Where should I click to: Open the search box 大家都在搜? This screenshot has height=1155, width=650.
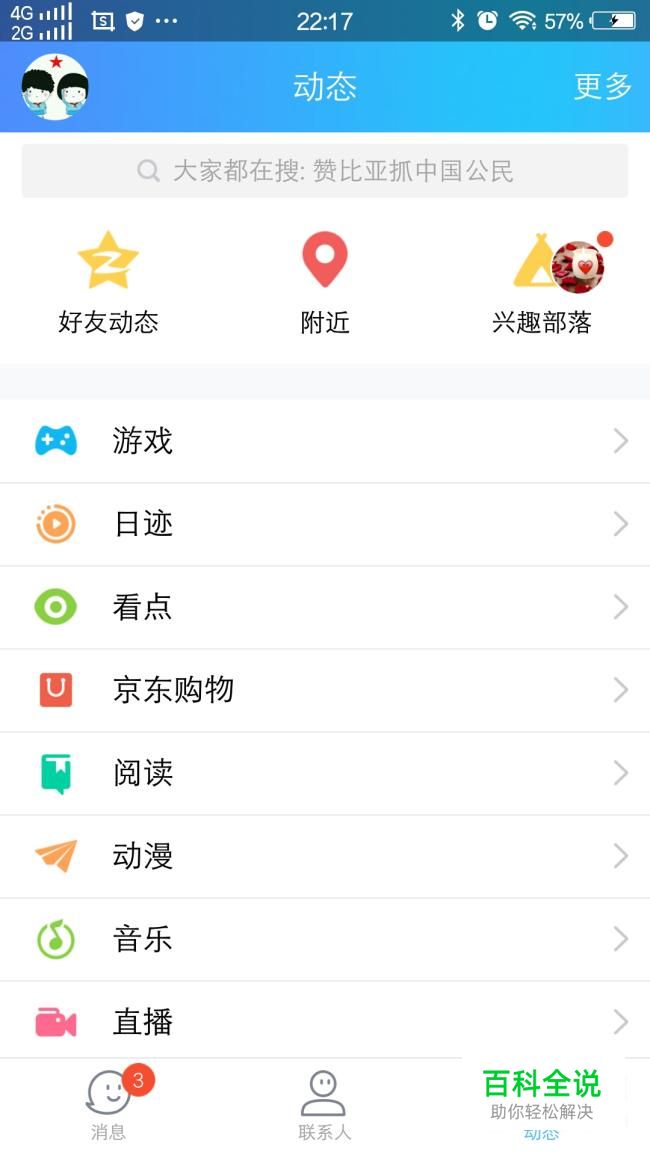pyautogui.click(x=325, y=171)
